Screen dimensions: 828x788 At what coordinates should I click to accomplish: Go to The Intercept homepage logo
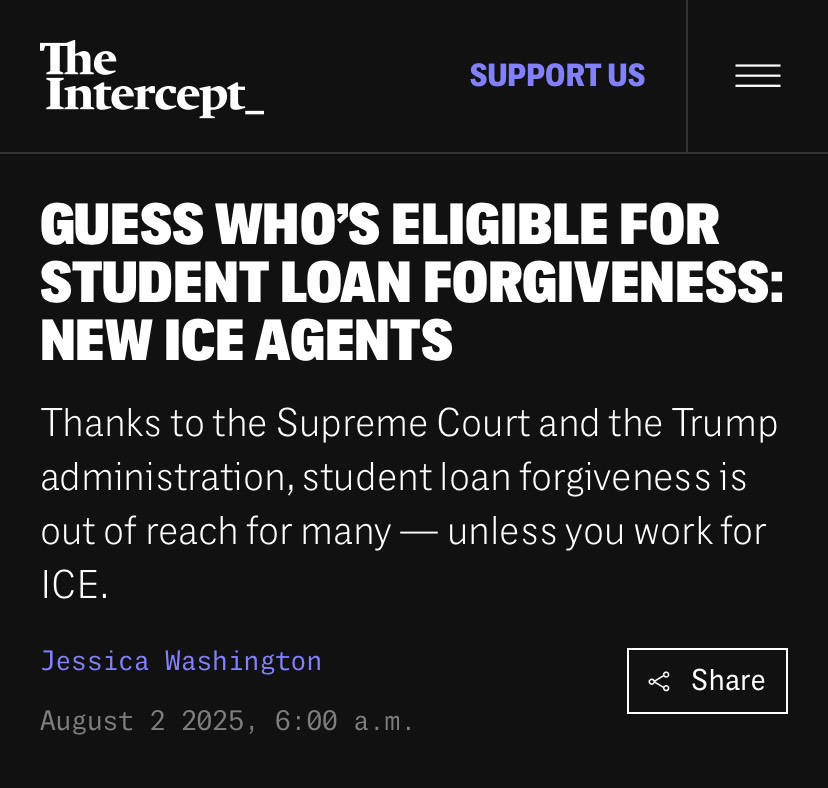pyautogui.click(x=152, y=78)
